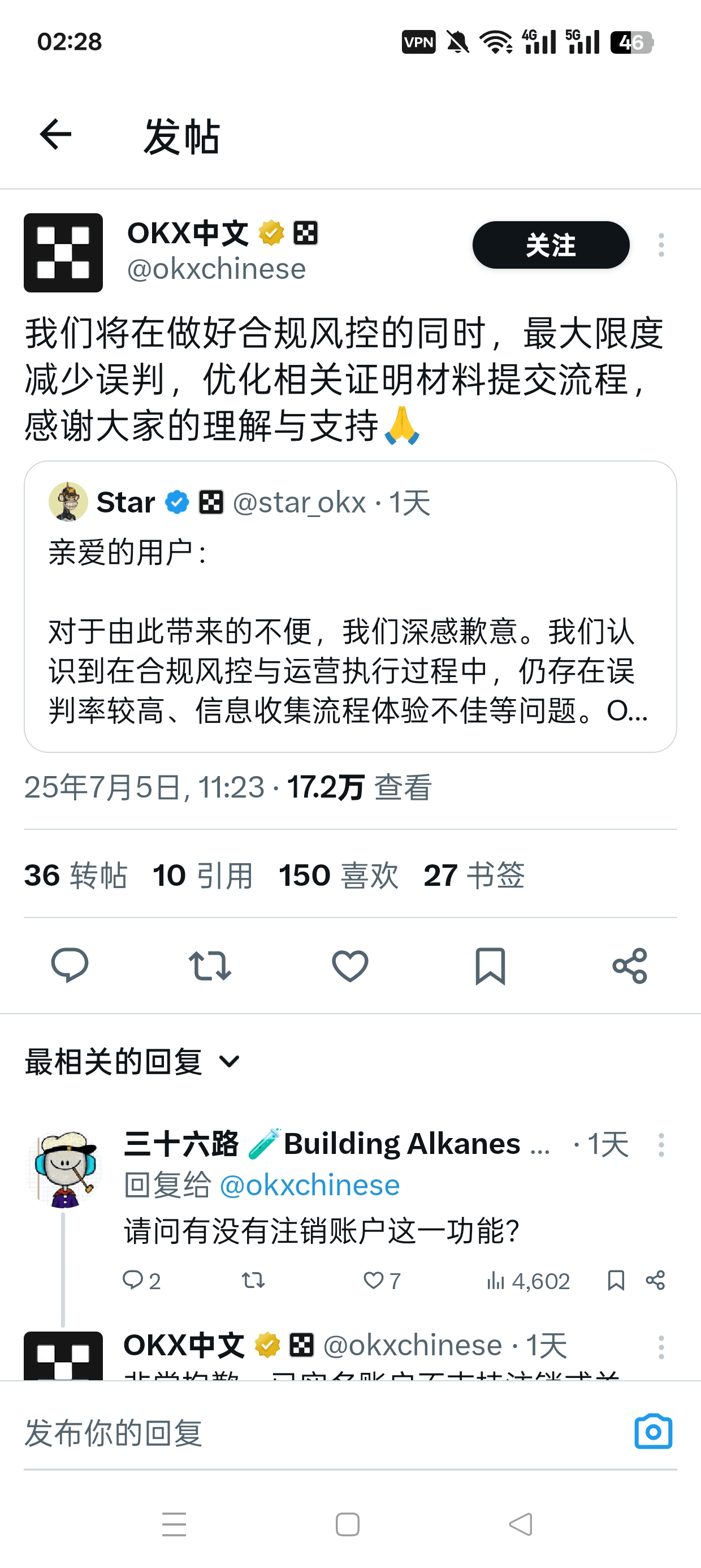View the 36 转帖 reposts list
The image size is (701, 1568).
(x=75, y=875)
